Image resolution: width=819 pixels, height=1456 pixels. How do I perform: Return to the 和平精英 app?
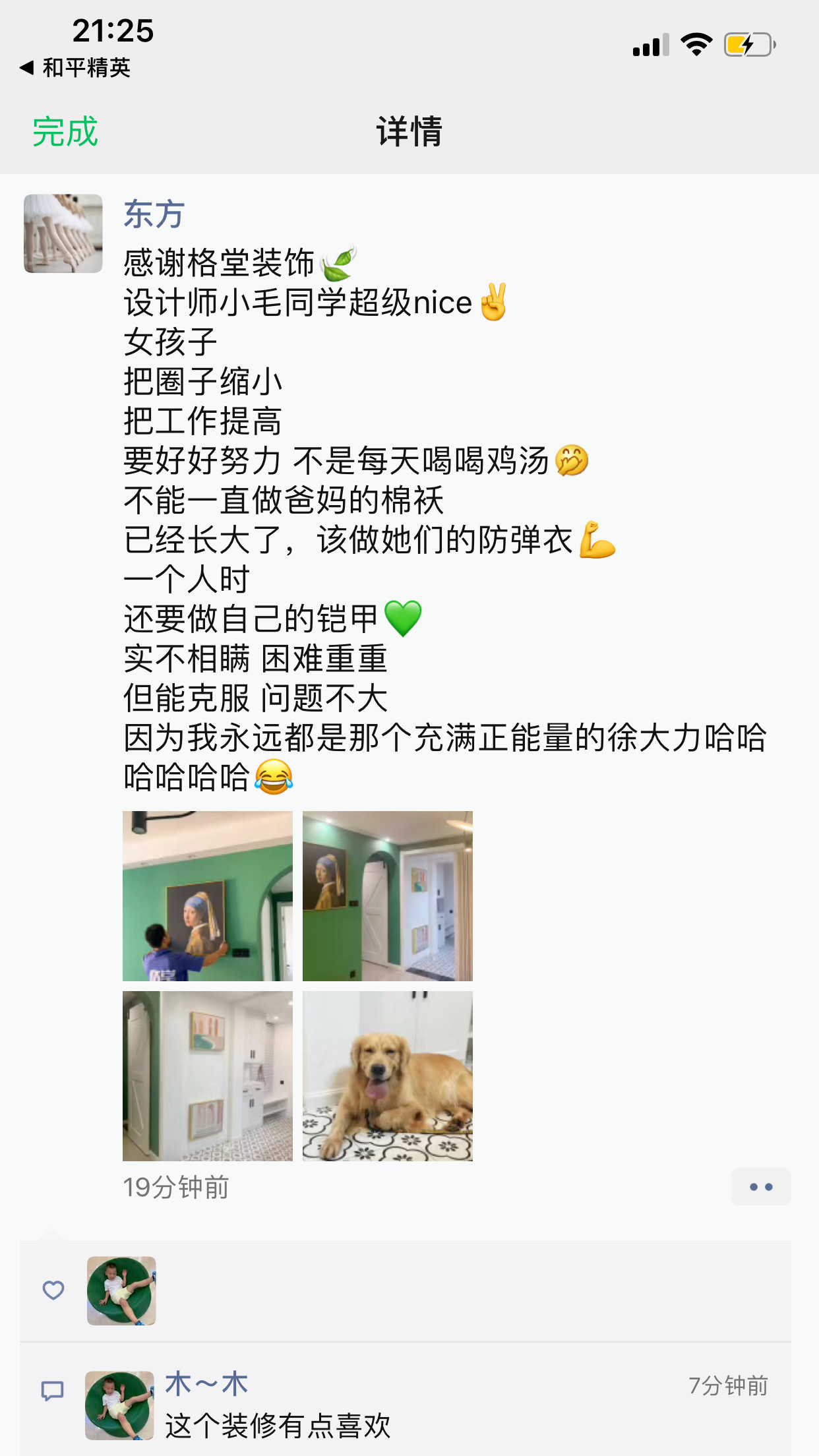coord(75,67)
